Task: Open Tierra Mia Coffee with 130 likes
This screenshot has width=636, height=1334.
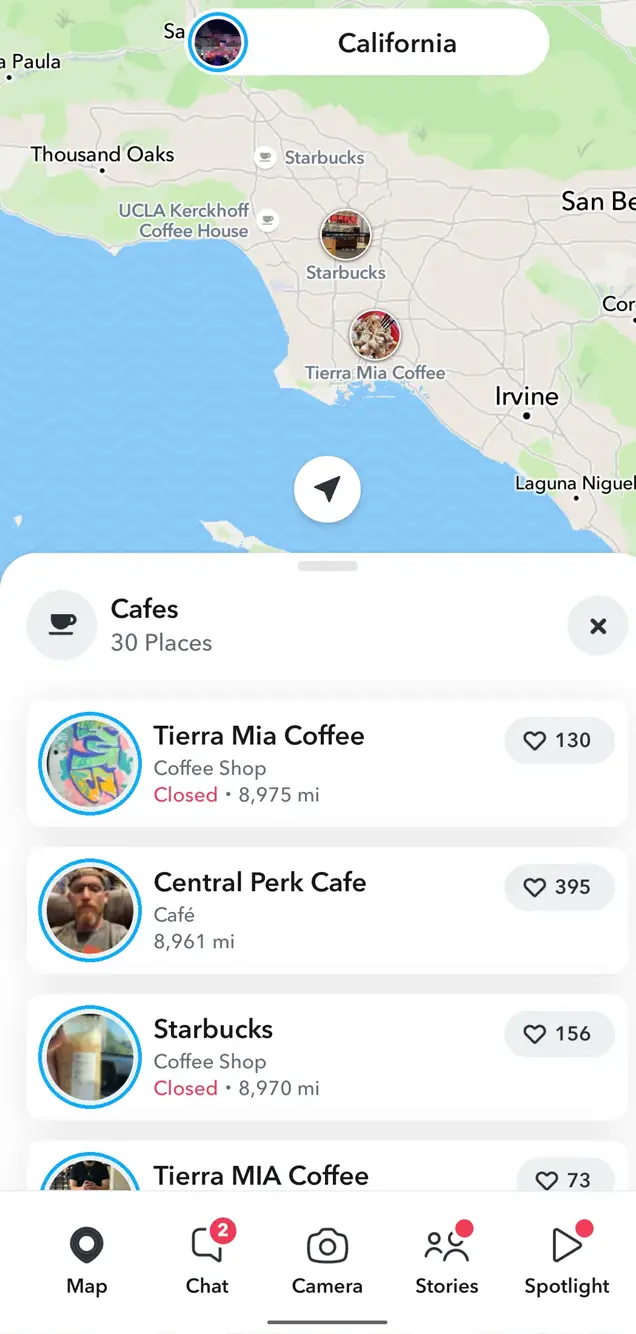Action: coord(327,764)
